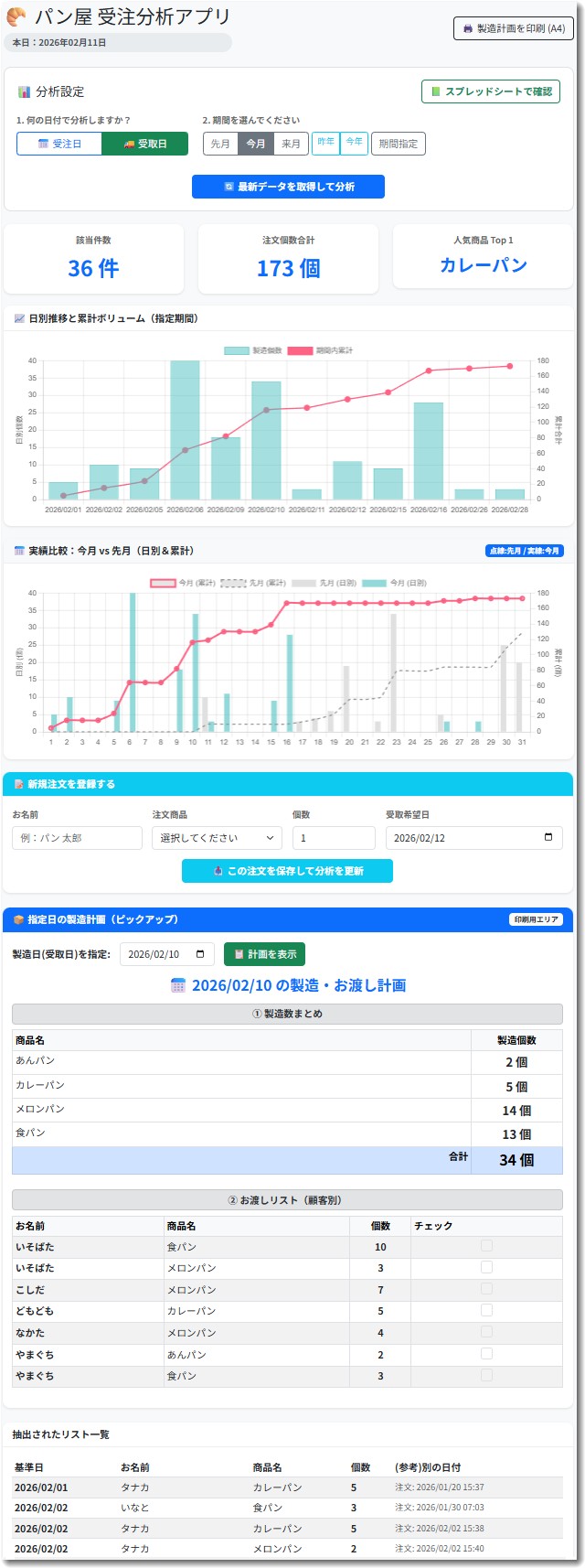Tap 最新データを取得して分析
The image size is (585, 1568).
(x=288, y=187)
